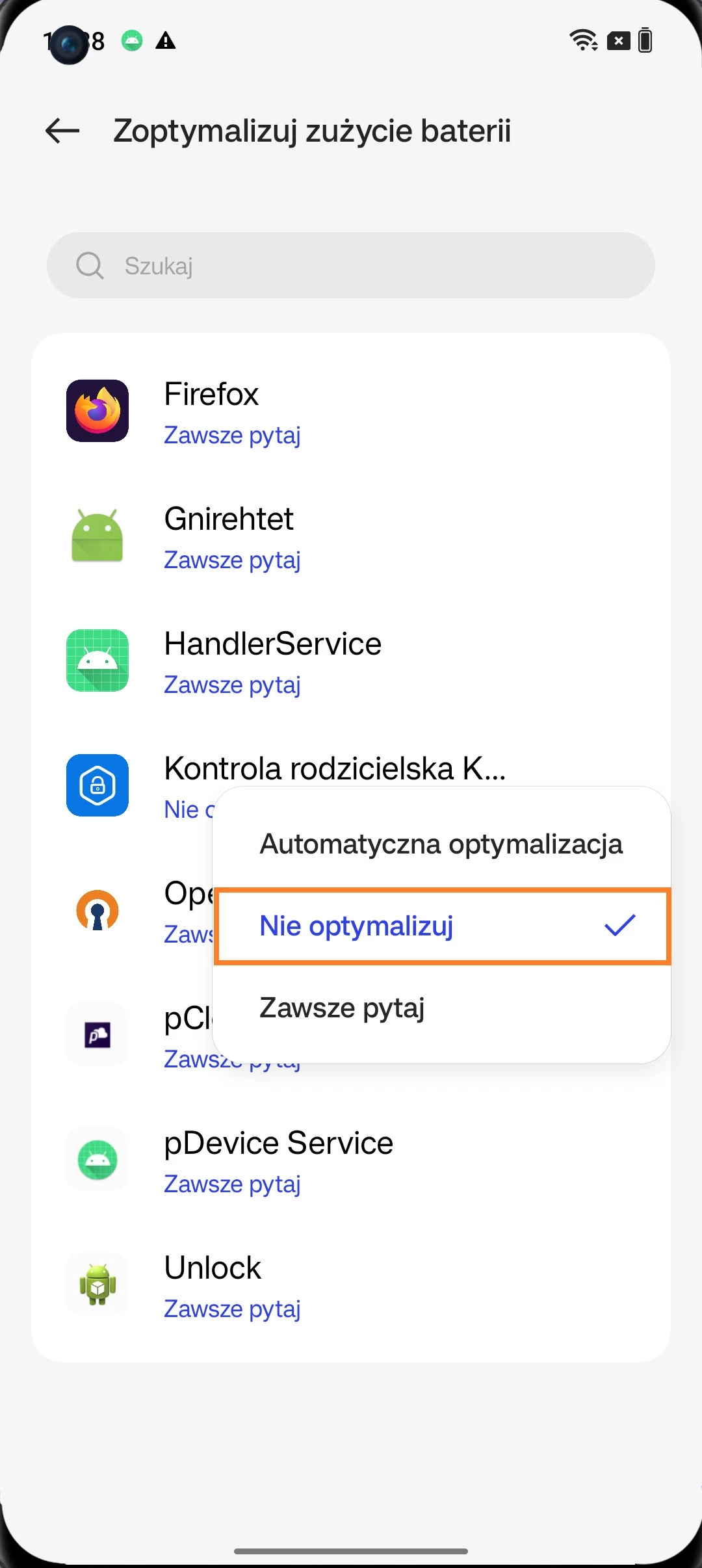The width and height of the screenshot is (702, 1568).
Task: Select Automatyczna optymalizacja option
Action: tap(441, 844)
